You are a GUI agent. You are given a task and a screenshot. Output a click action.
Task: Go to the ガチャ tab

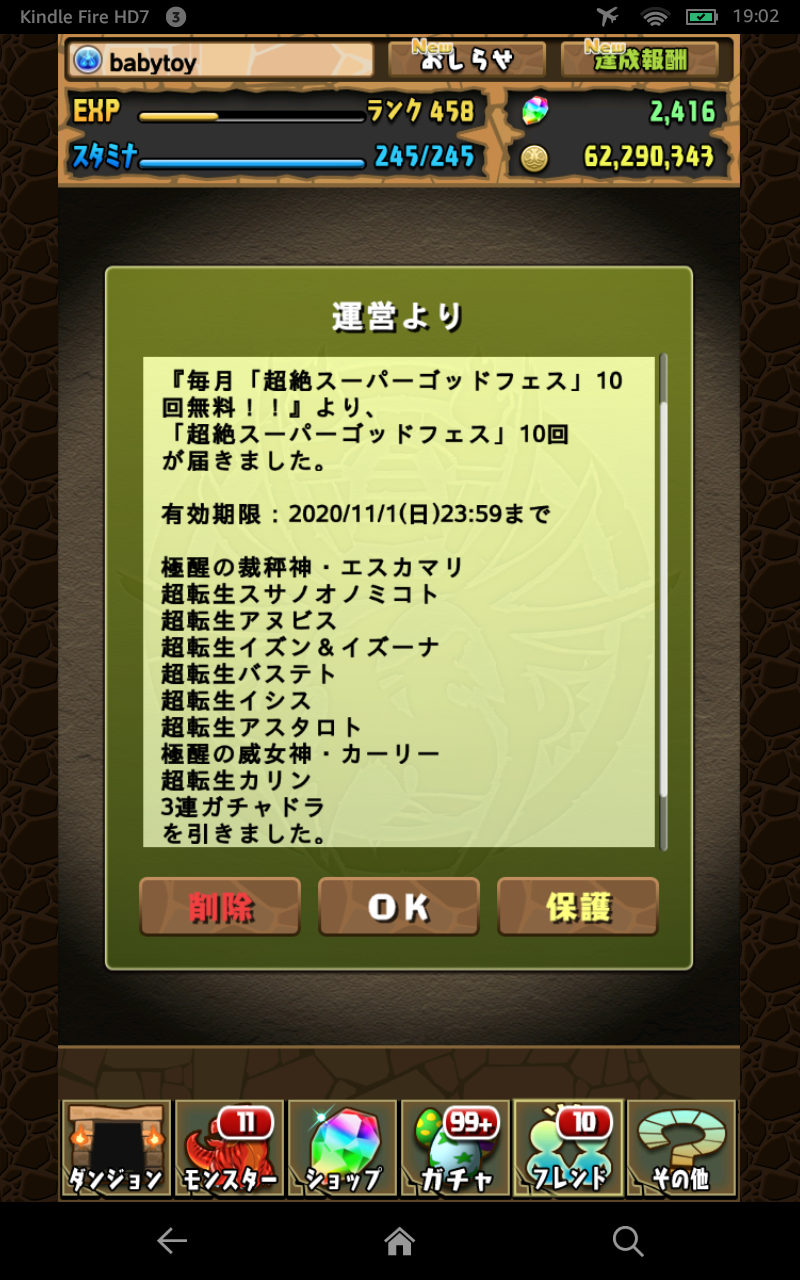click(456, 1148)
